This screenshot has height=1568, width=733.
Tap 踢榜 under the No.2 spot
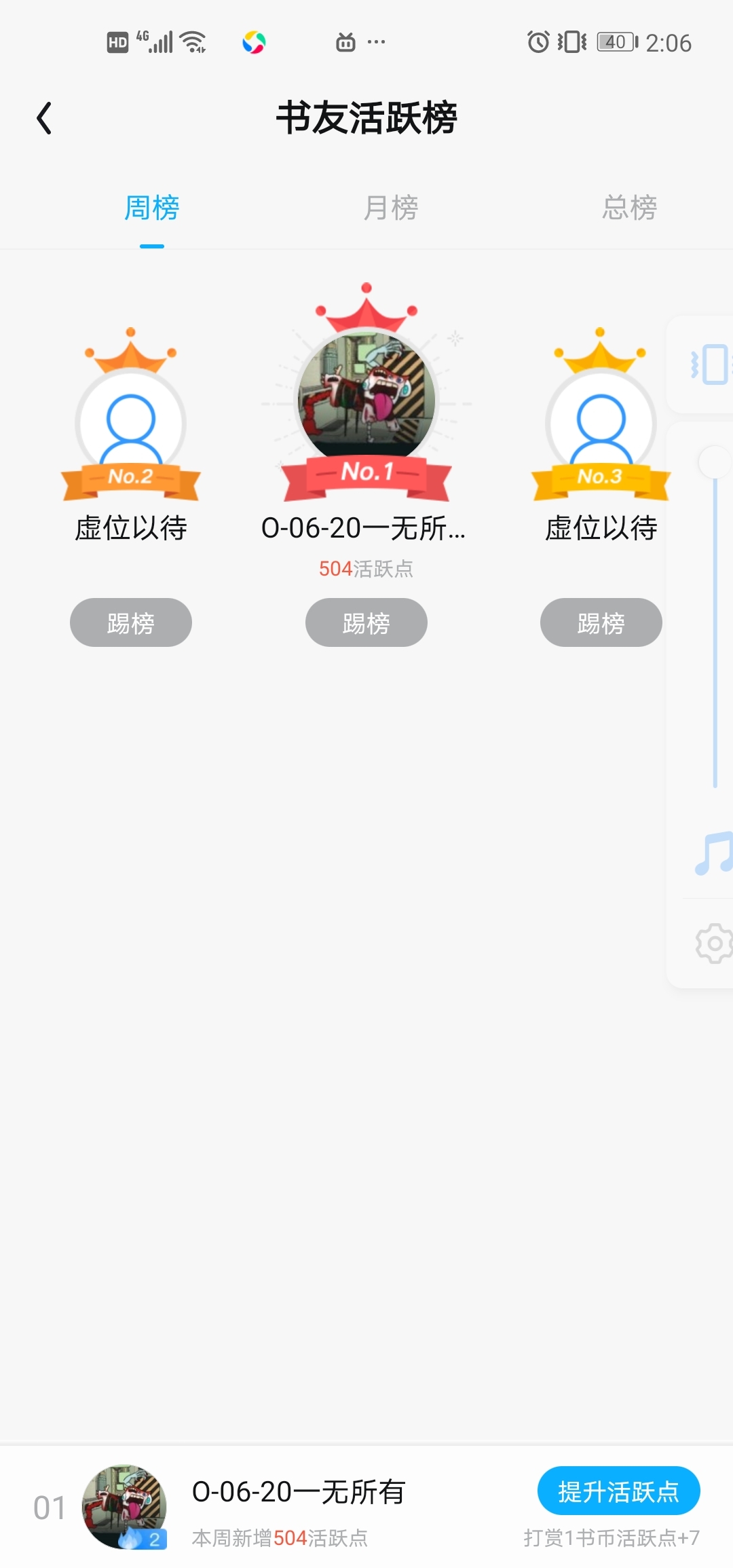(x=131, y=622)
